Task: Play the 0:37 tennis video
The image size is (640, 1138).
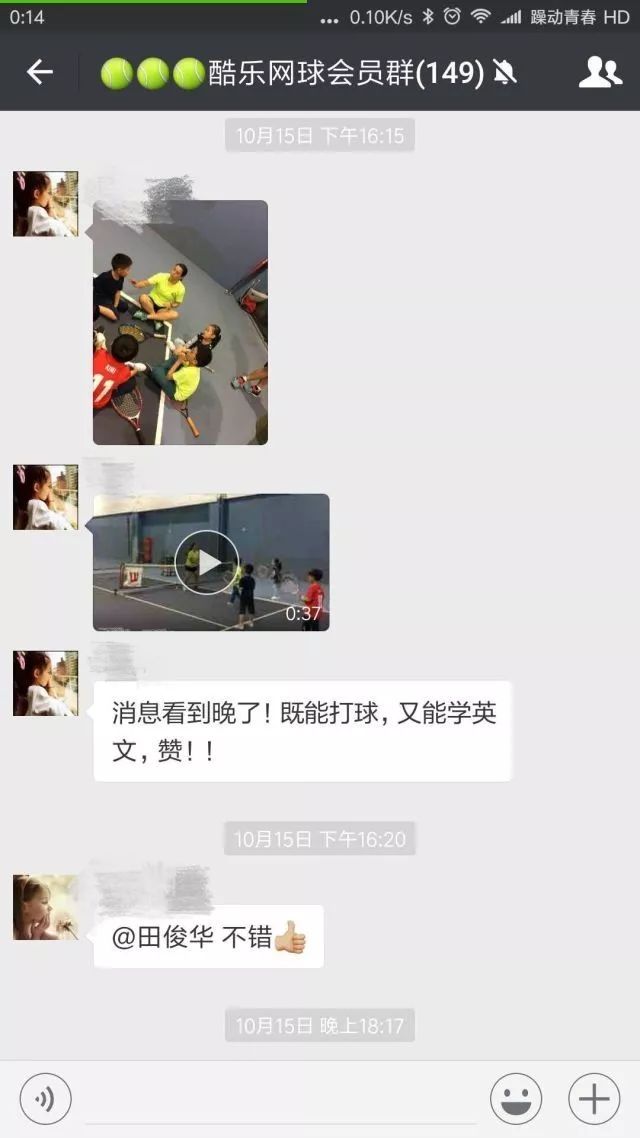Action: pos(207,562)
